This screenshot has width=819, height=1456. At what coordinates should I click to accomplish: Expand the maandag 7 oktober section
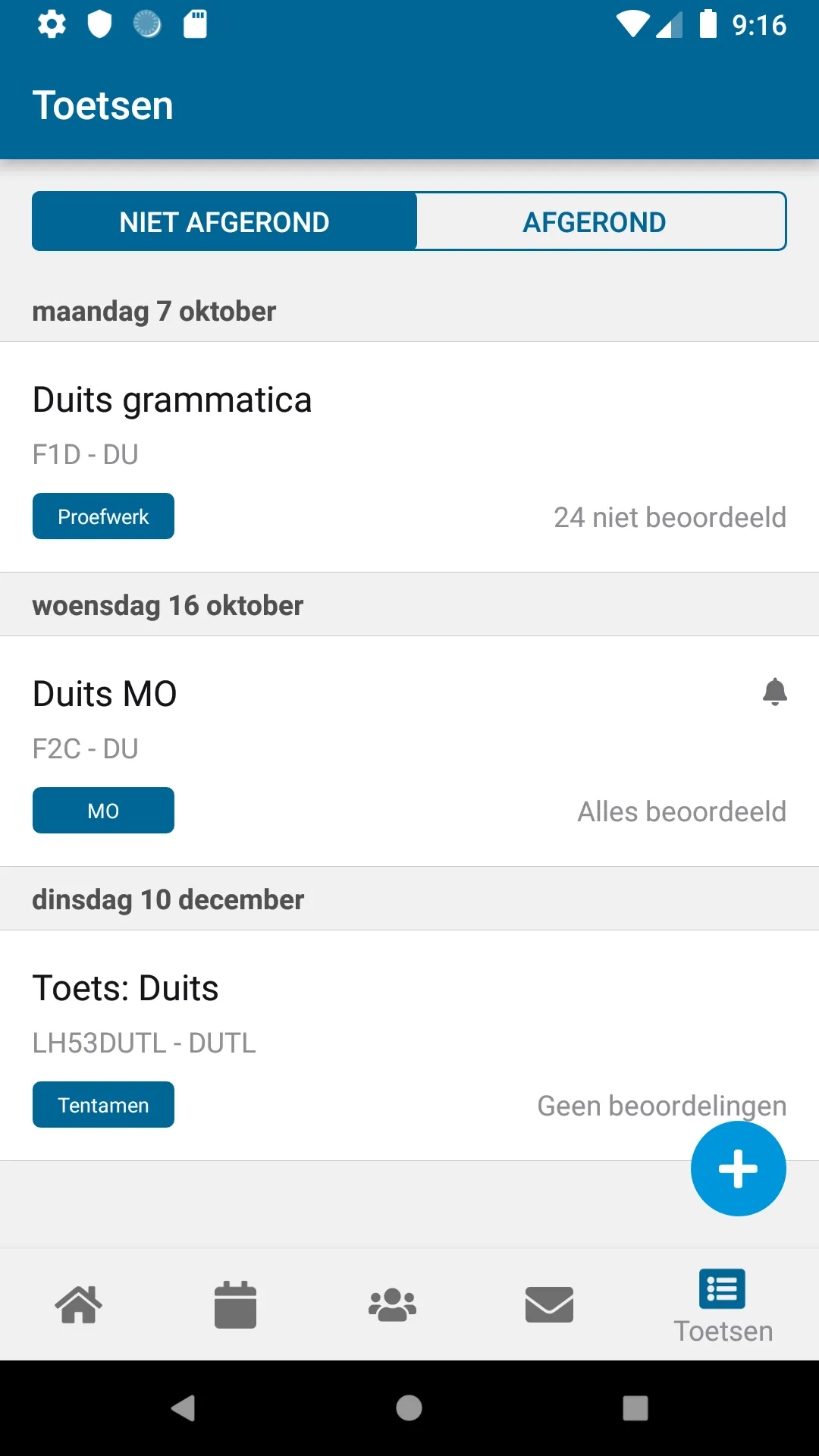153,311
